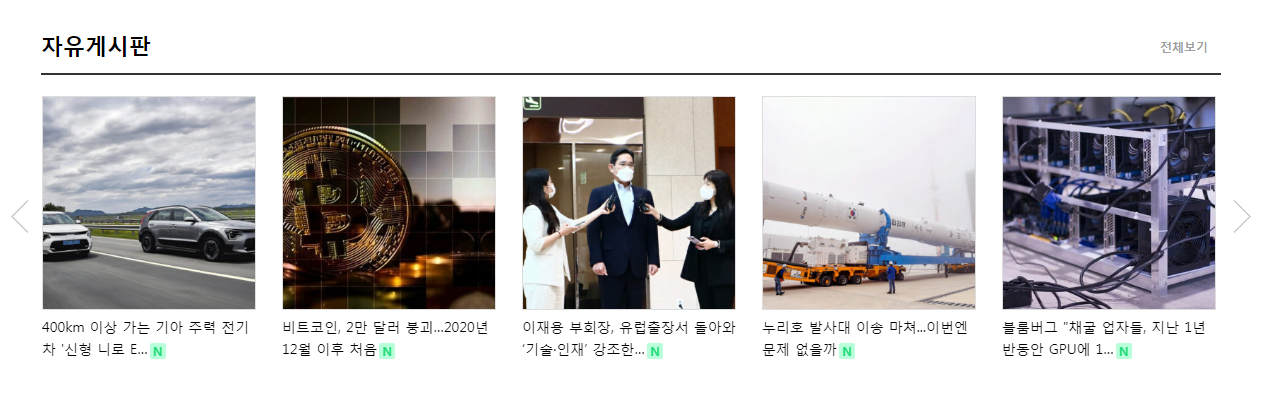This screenshot has width=1263, height=400.
Task: Read '400km 이상 가는 기아 주력 전기차' headline
Action: click(x=145, y=338)
